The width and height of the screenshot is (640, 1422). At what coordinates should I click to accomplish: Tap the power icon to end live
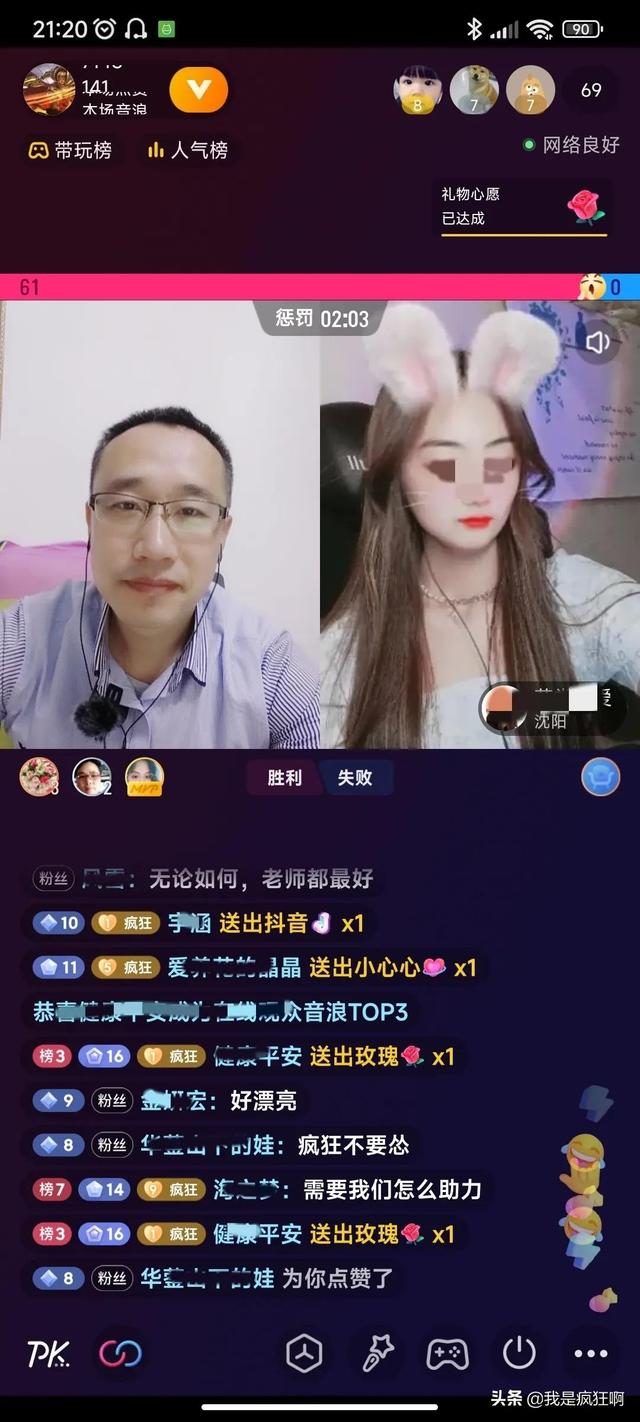pos(519,1354)
